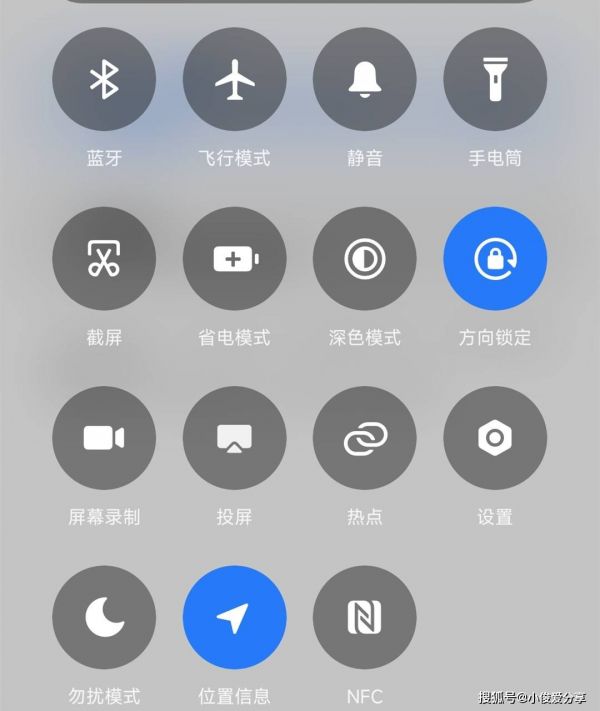
Task: Open screen casting (投屏)
Action: click(x=234, y=438)
